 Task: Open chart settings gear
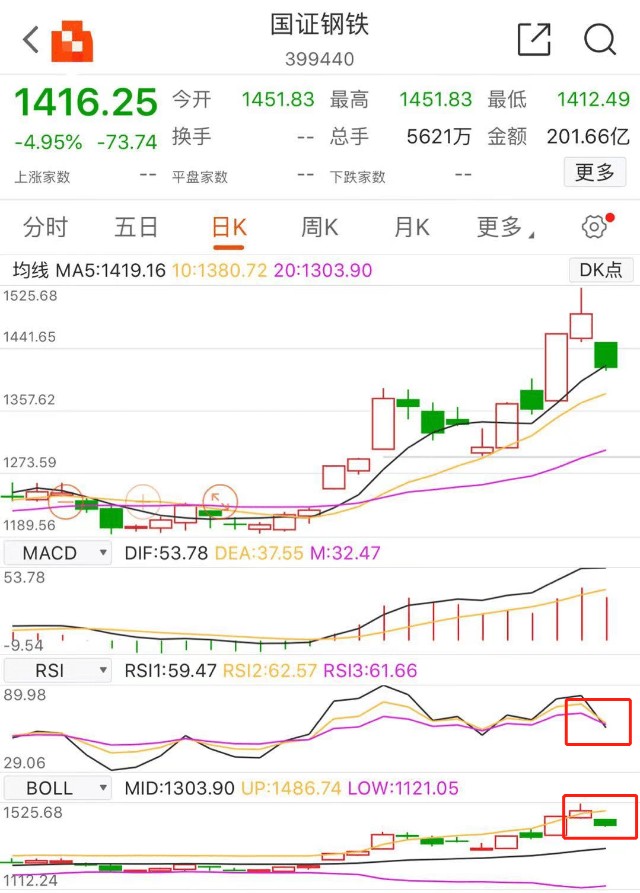click(595, 227)
